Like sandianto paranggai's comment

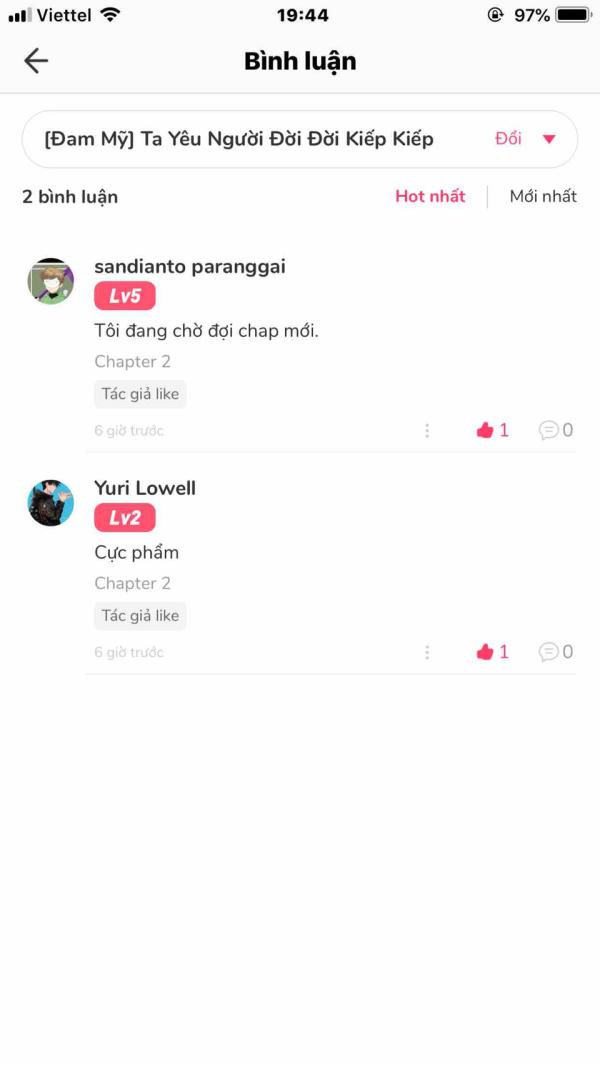[x=493, y=430]
